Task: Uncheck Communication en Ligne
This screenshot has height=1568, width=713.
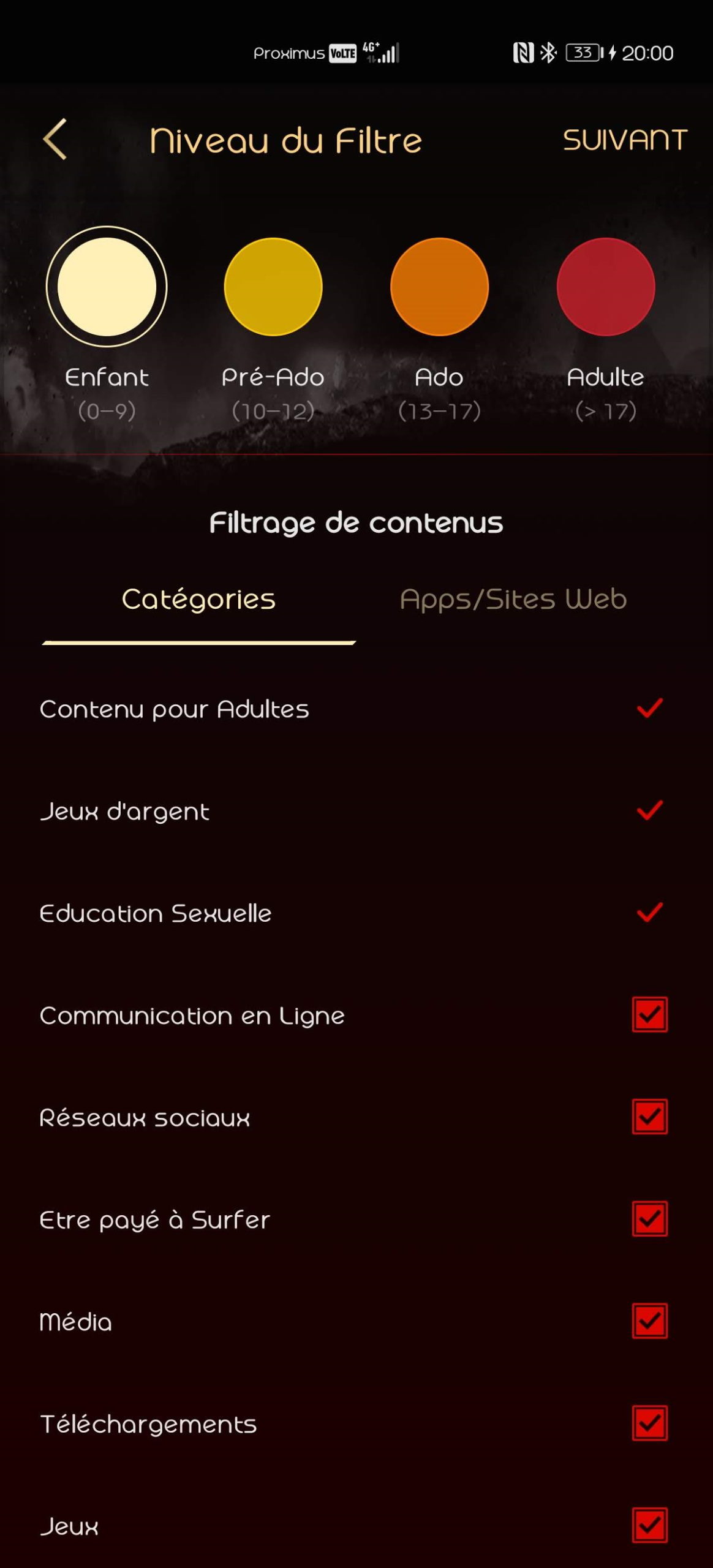Action: click(650, 1015)
